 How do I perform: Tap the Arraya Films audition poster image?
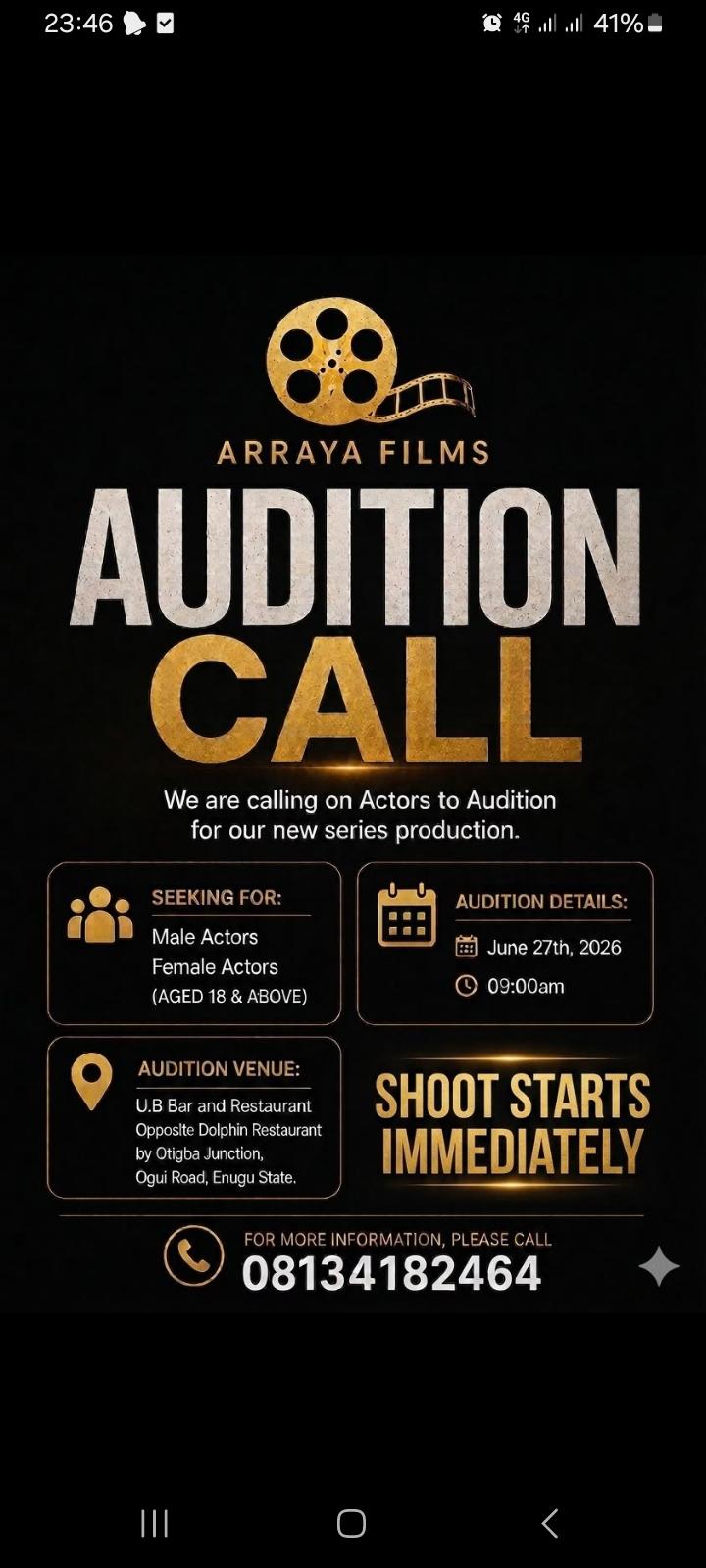tap(353, 784)
